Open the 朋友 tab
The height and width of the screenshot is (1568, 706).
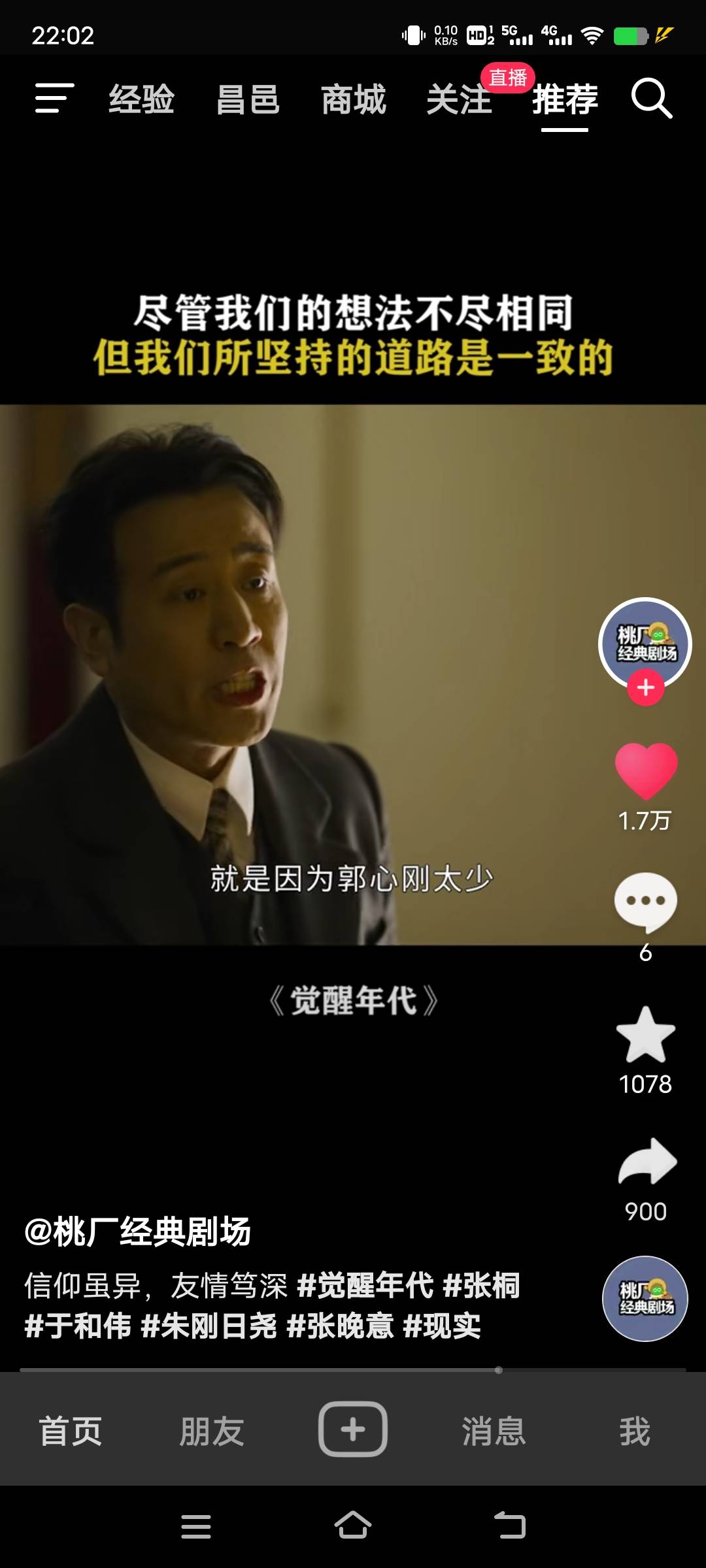point(212,1431)
